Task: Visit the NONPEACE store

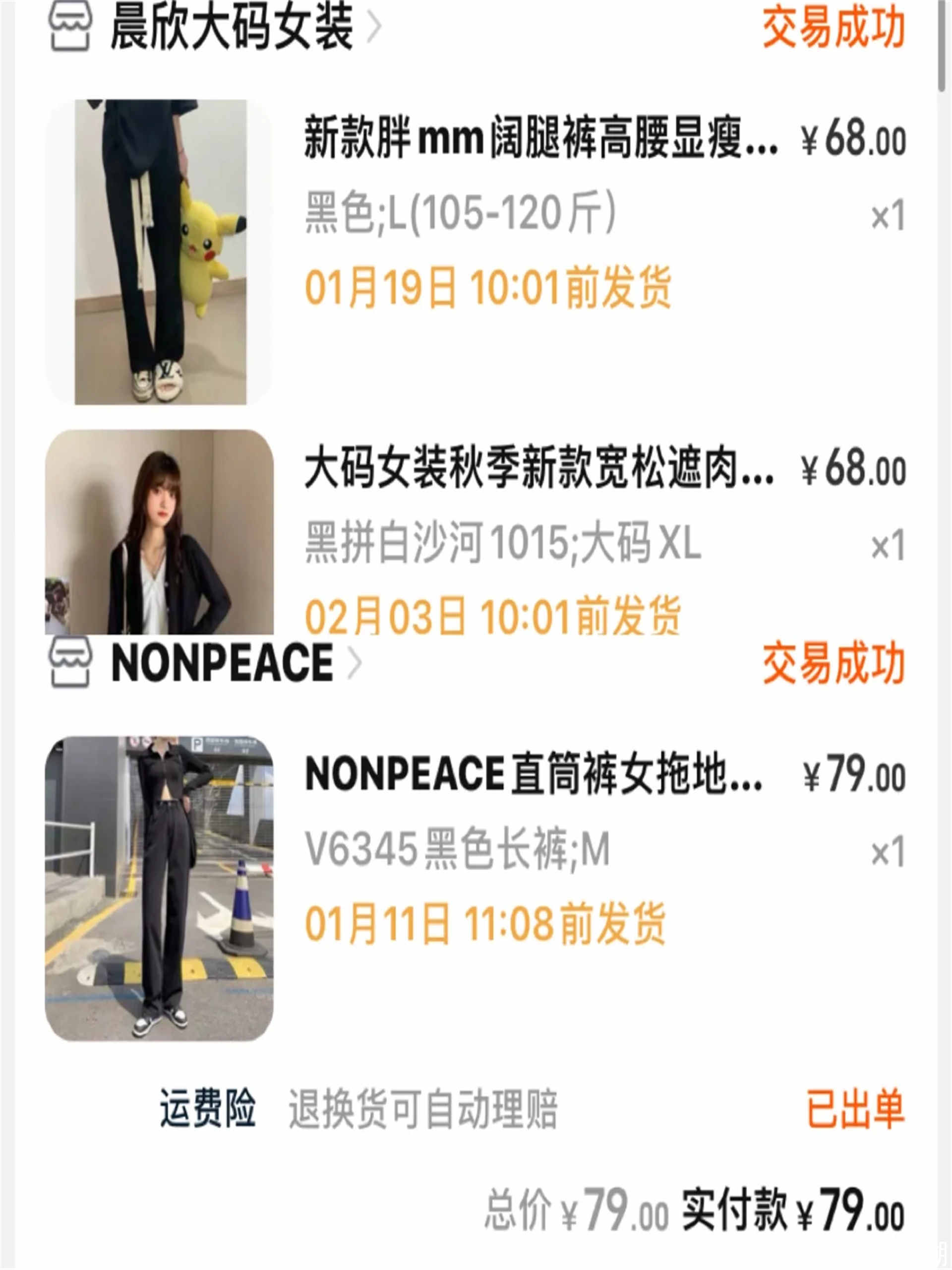Action: [x=222, y=663]
